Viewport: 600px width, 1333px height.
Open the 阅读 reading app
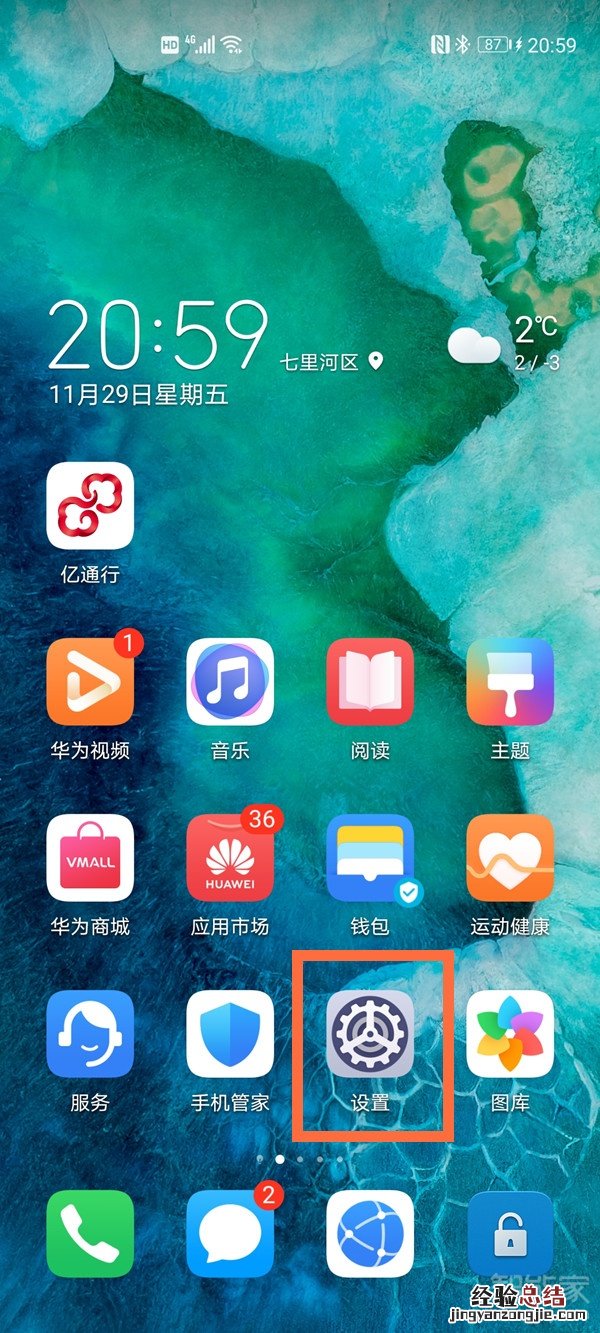370,682
